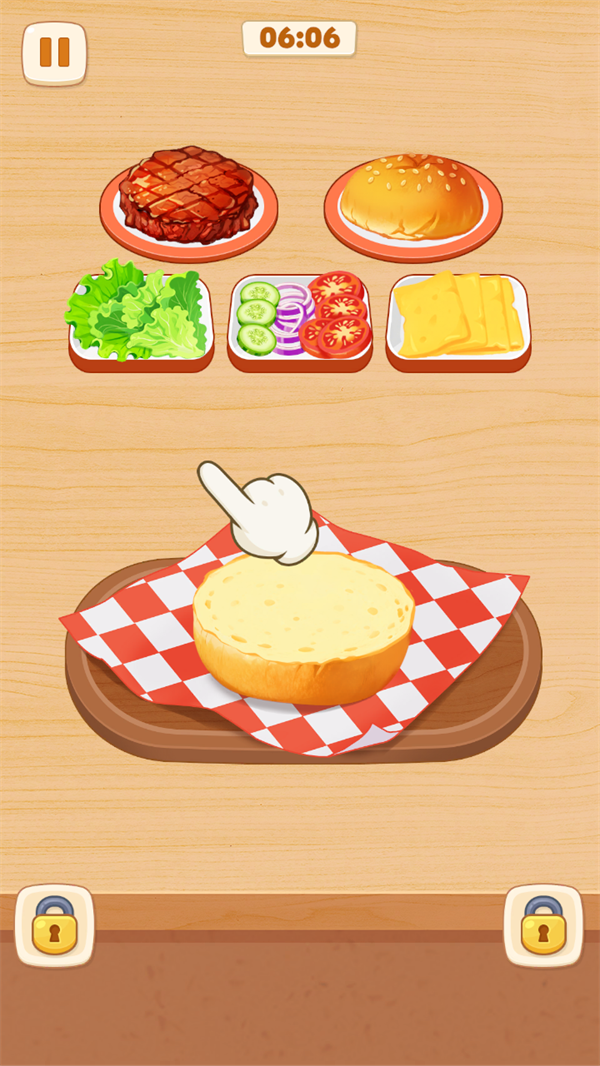Viewport: 600px width, 1066px height.
Task: Choose the lettuce tray
Action: pos(140,317)
